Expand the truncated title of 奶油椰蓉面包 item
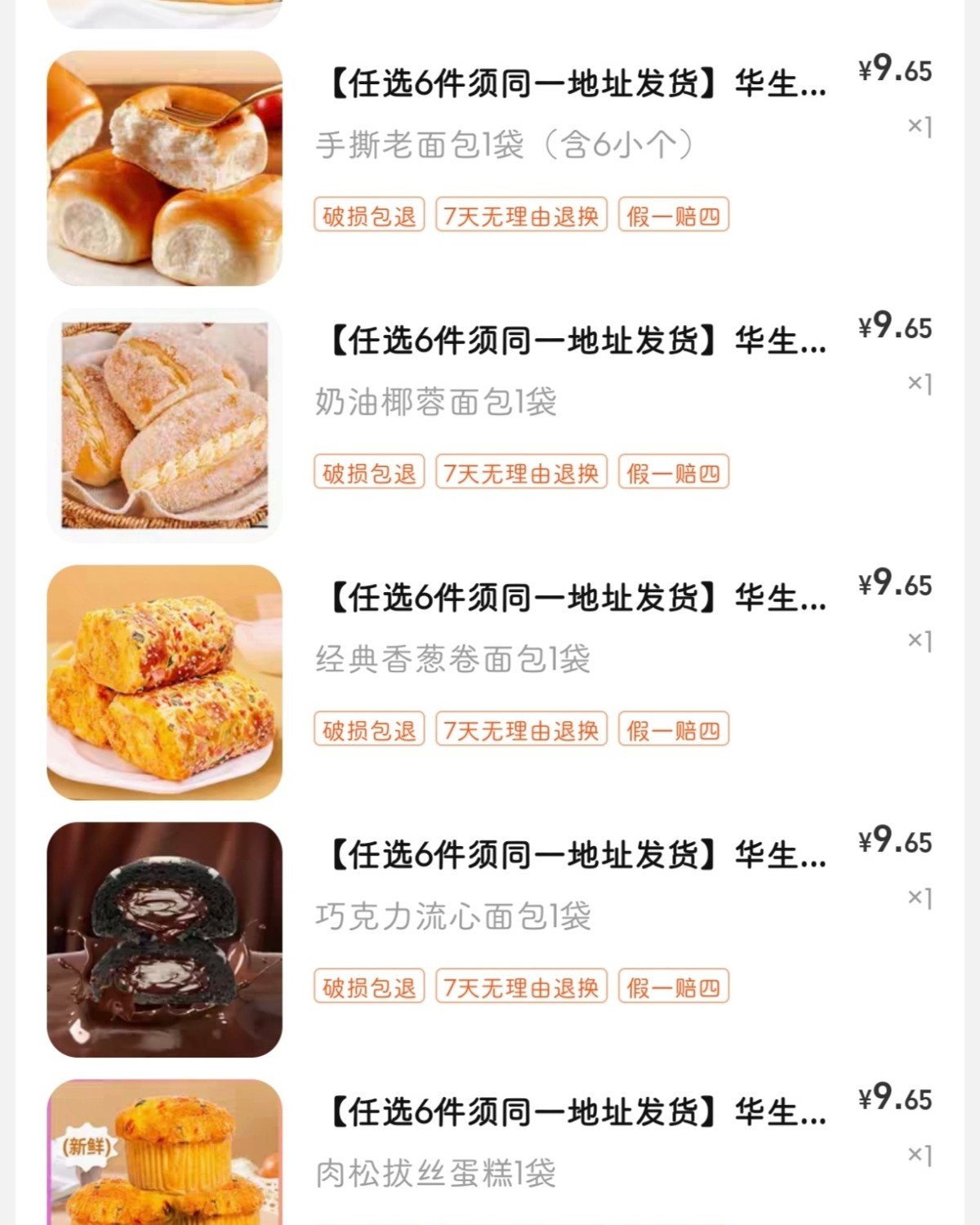This screenshot has height=1225, width=980. click(x=572, y=341)
